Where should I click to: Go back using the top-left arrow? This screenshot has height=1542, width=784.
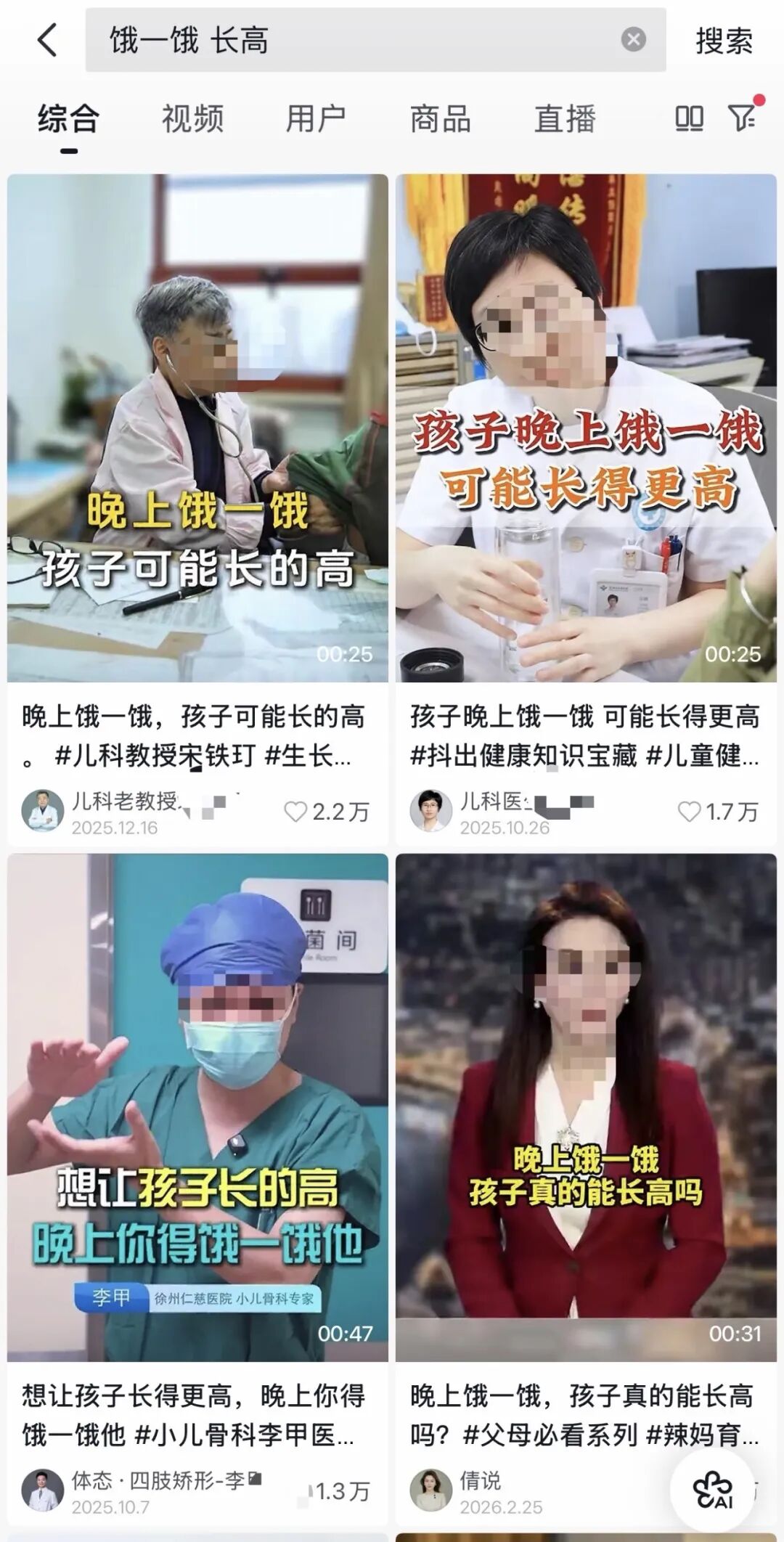pos(47,40)
